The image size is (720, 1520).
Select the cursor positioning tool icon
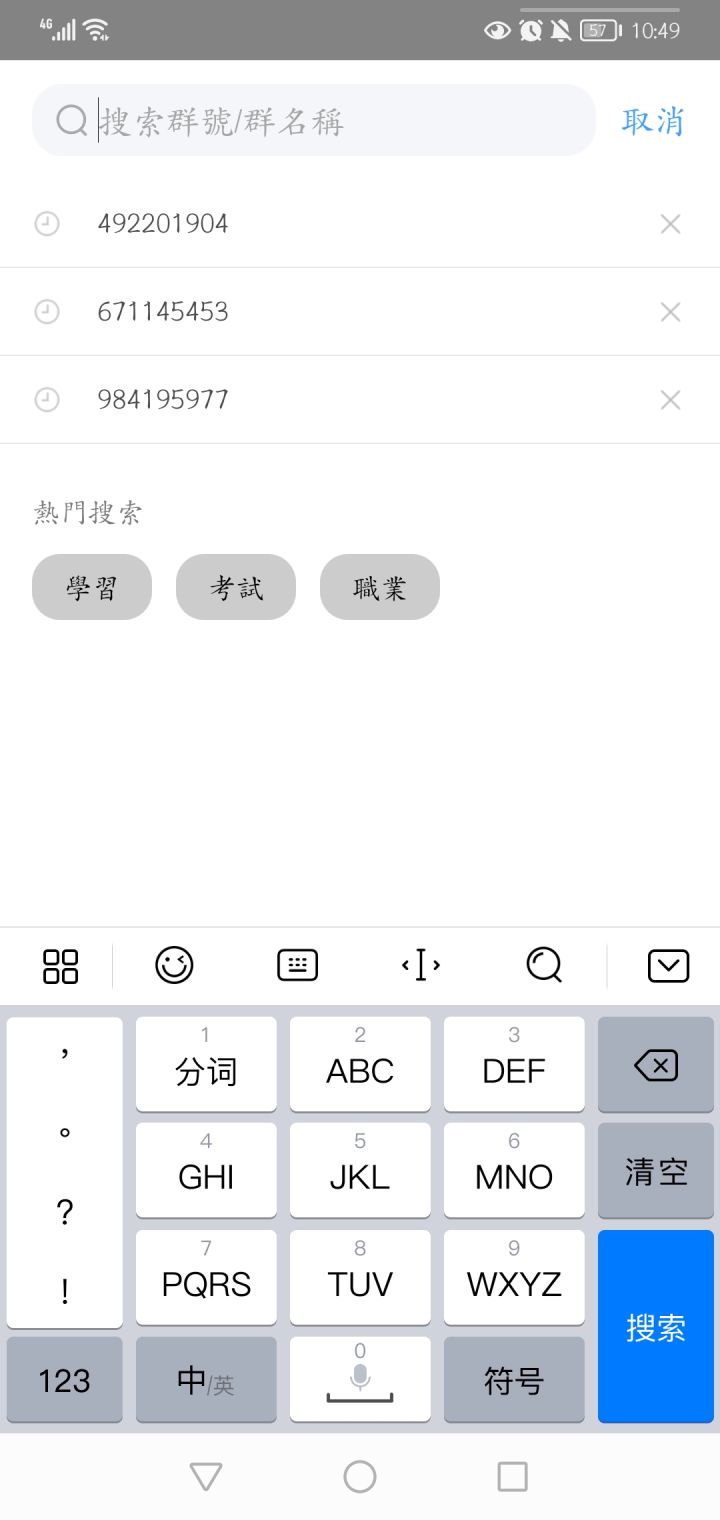tap(420, 965)
